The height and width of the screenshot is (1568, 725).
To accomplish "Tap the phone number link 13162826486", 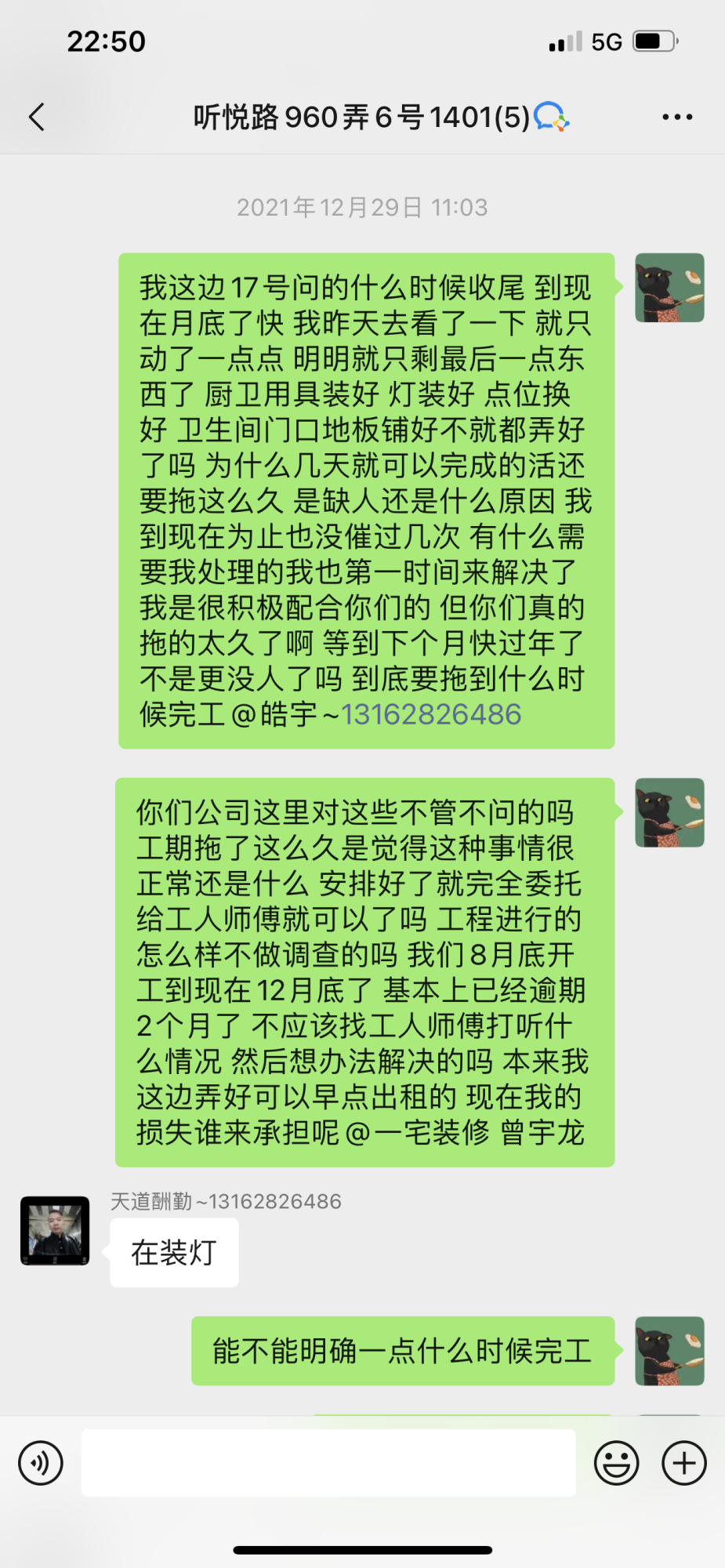I will click(431, 715).
